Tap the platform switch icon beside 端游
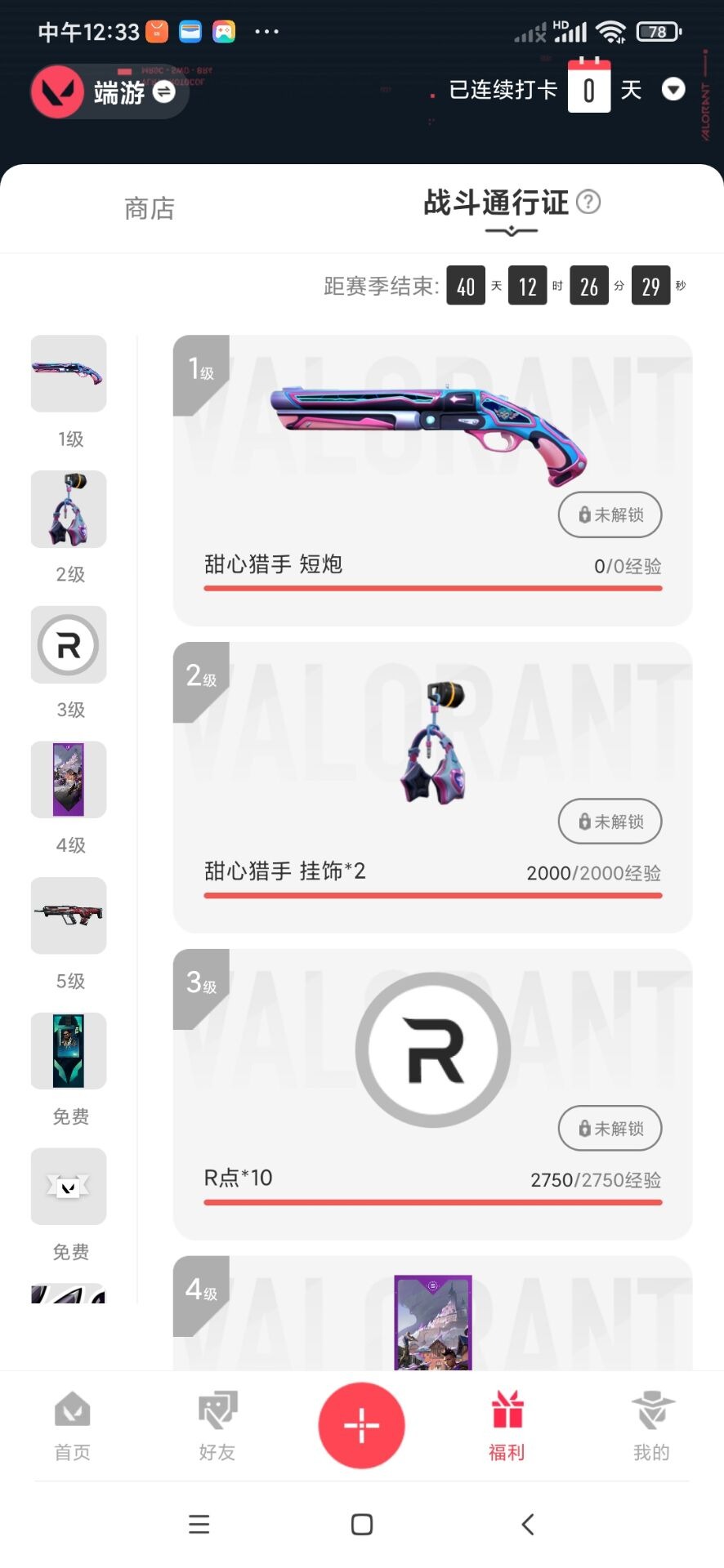Screen dimensions: 724x1568 [x=163, y=95]
